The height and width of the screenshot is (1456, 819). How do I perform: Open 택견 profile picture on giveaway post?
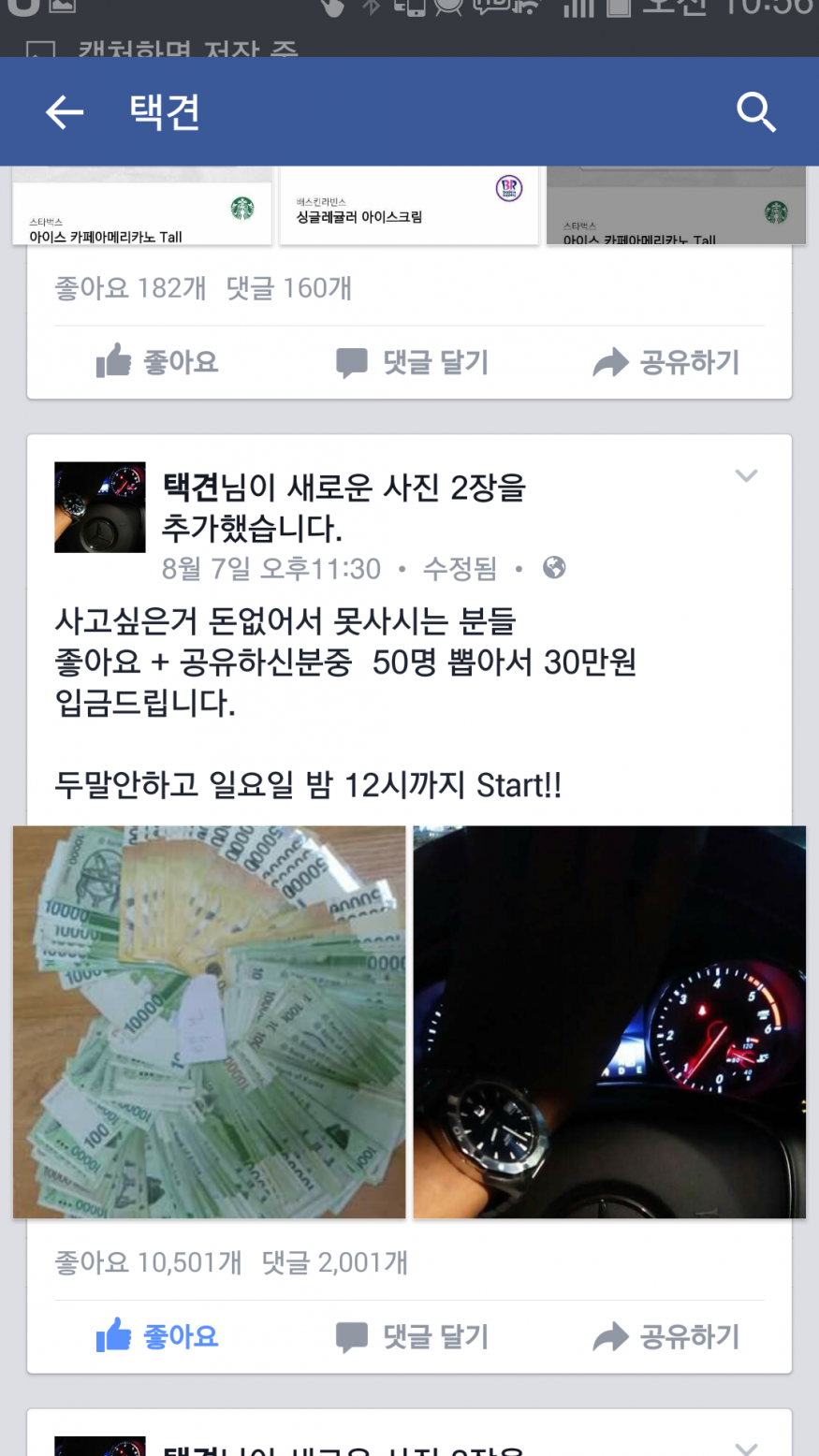click(x=100, y=506)
